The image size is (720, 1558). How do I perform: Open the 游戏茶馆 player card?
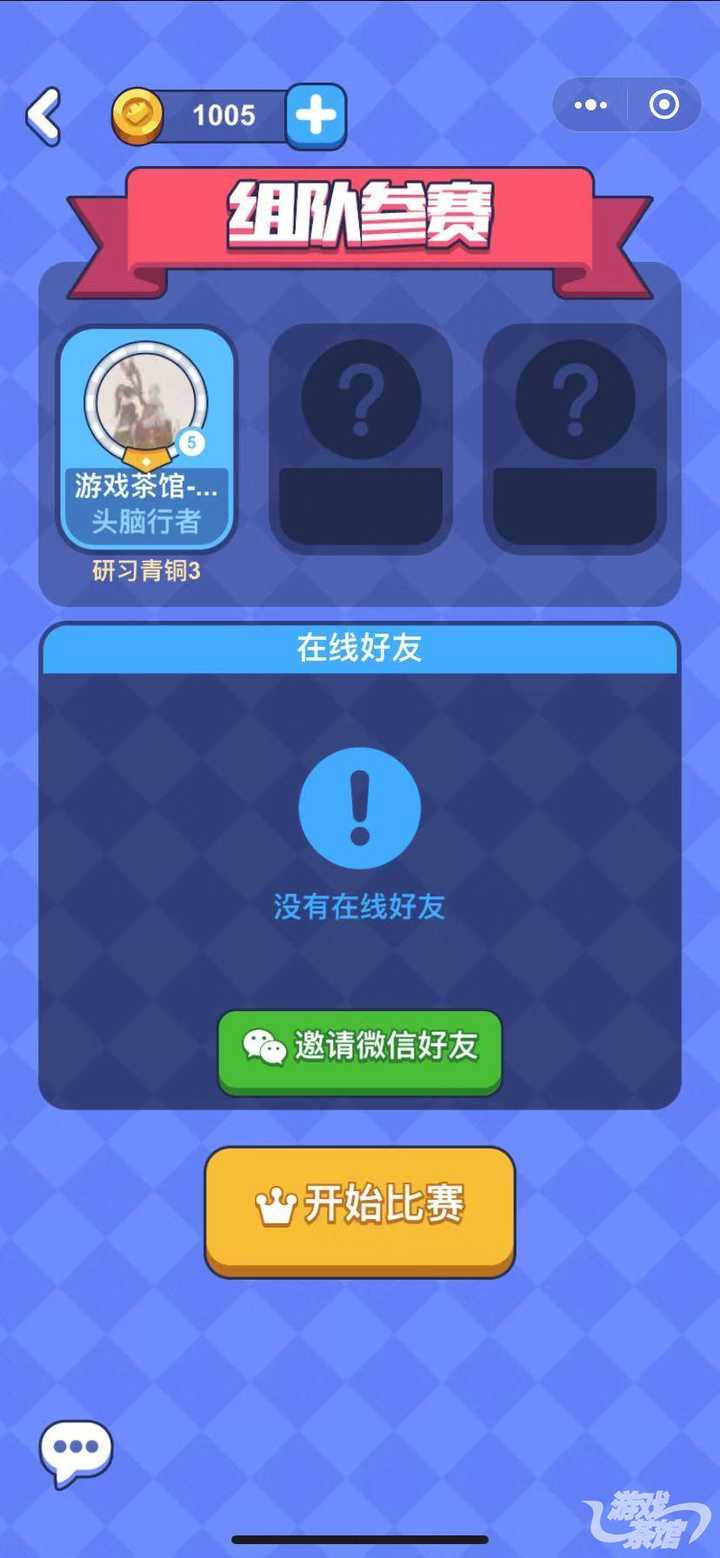146,440
